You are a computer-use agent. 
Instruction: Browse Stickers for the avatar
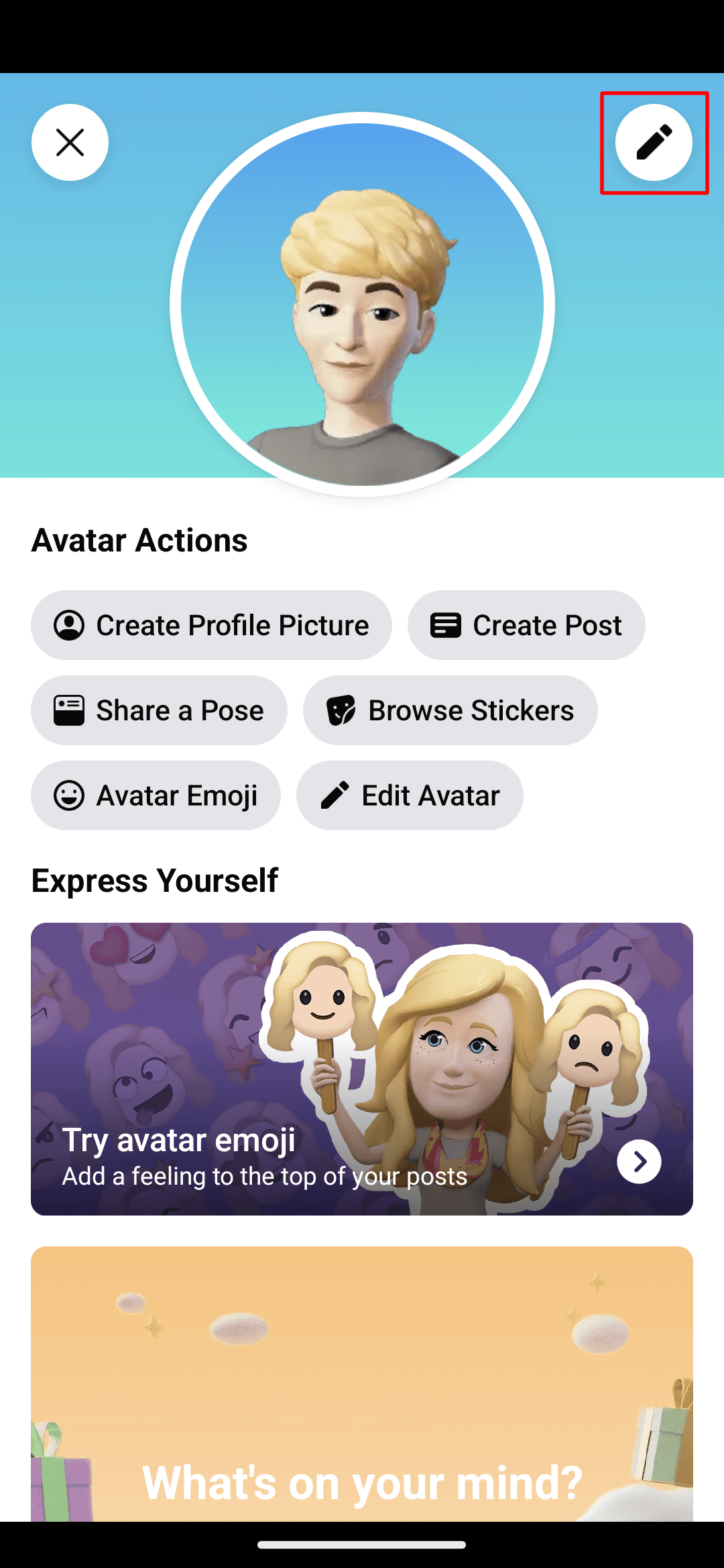coord(450,710)
